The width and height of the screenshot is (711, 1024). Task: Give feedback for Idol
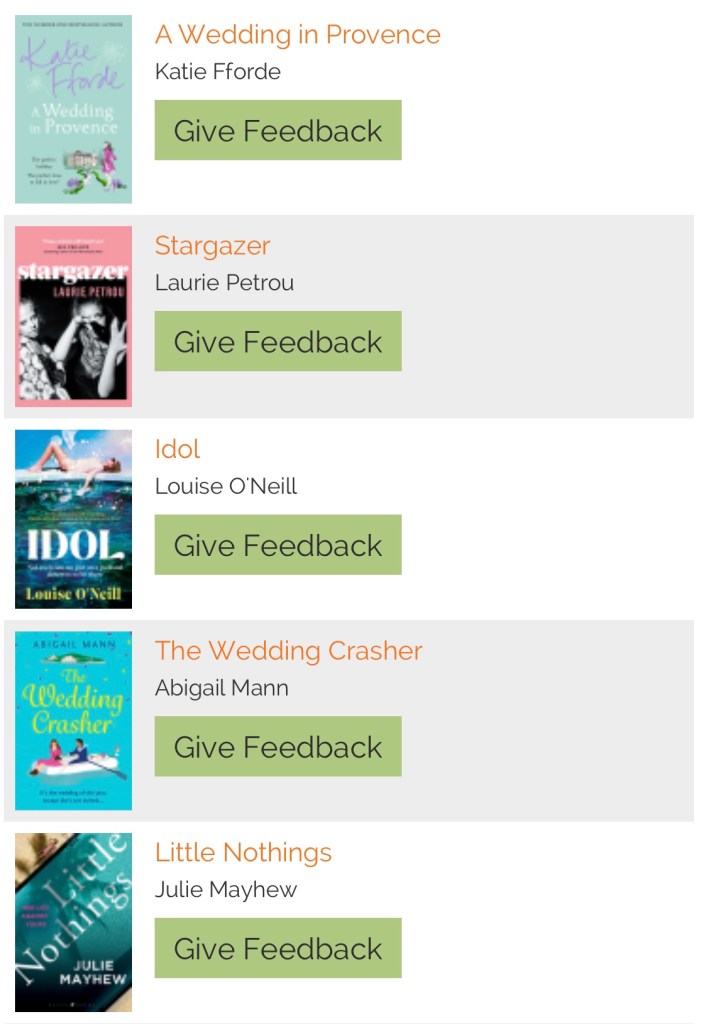(277, 545)
